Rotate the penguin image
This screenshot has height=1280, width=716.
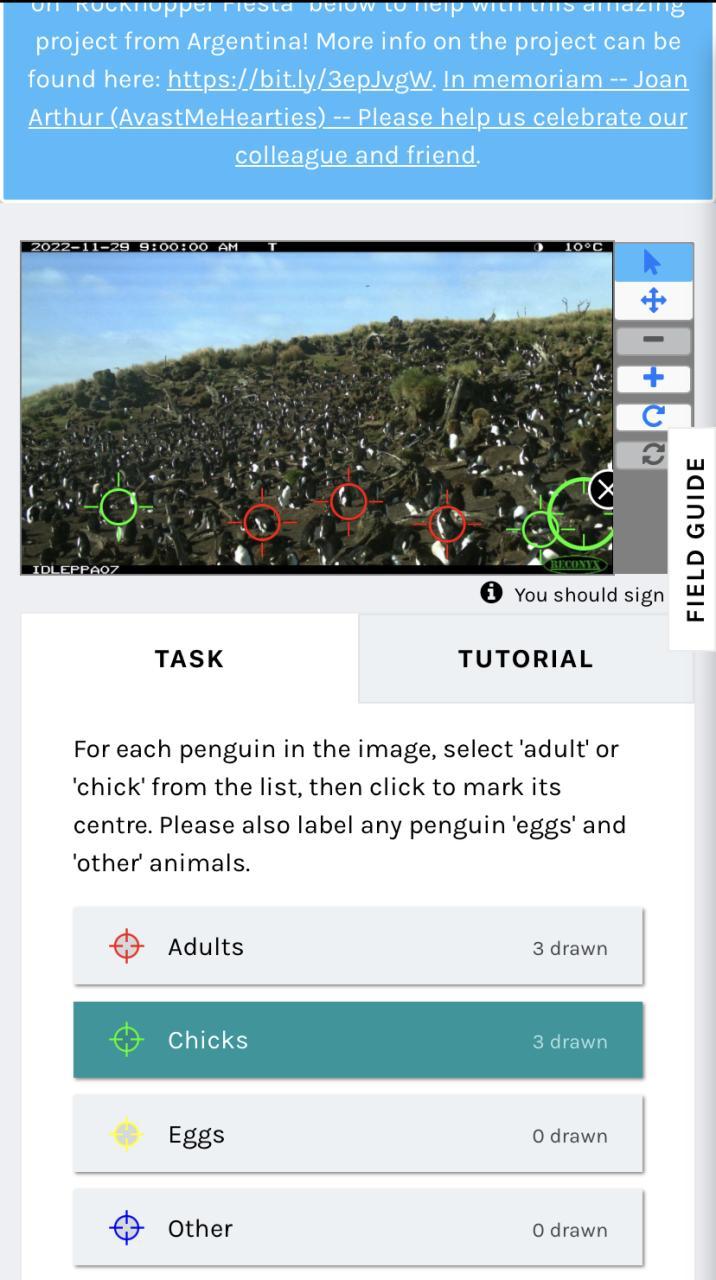pos(653,416)
